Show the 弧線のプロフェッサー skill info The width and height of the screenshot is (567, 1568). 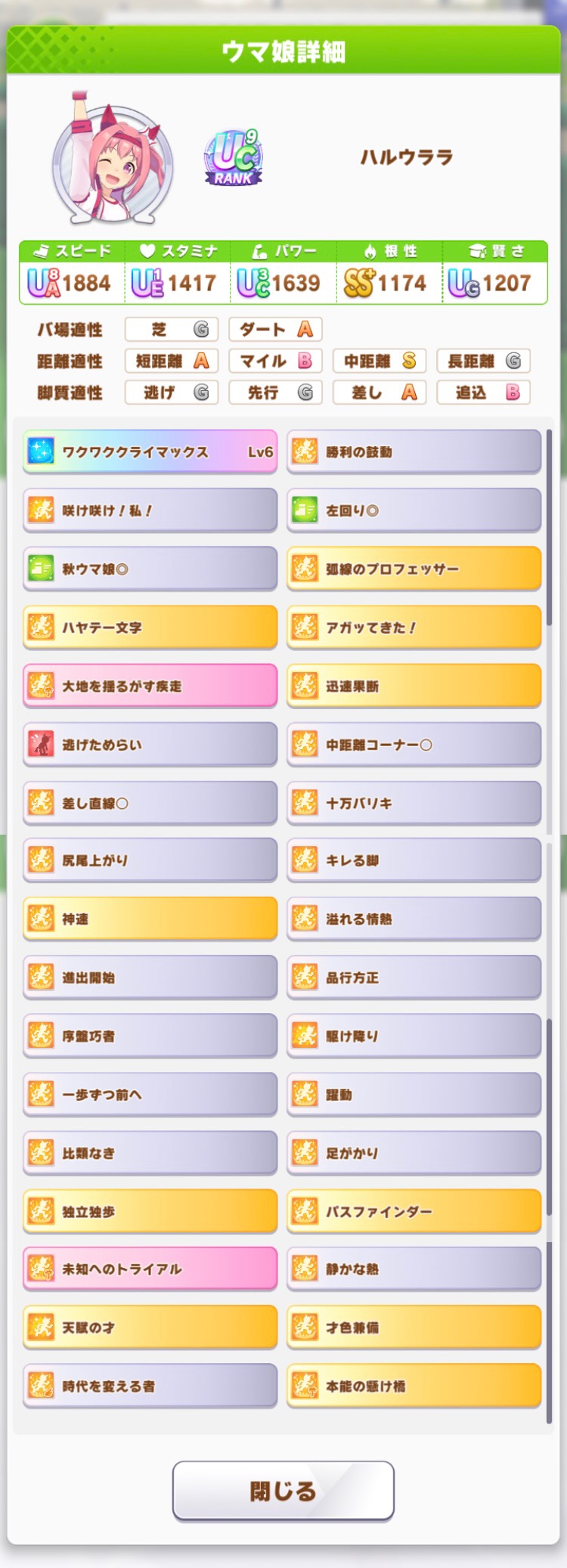coord(414,569)
